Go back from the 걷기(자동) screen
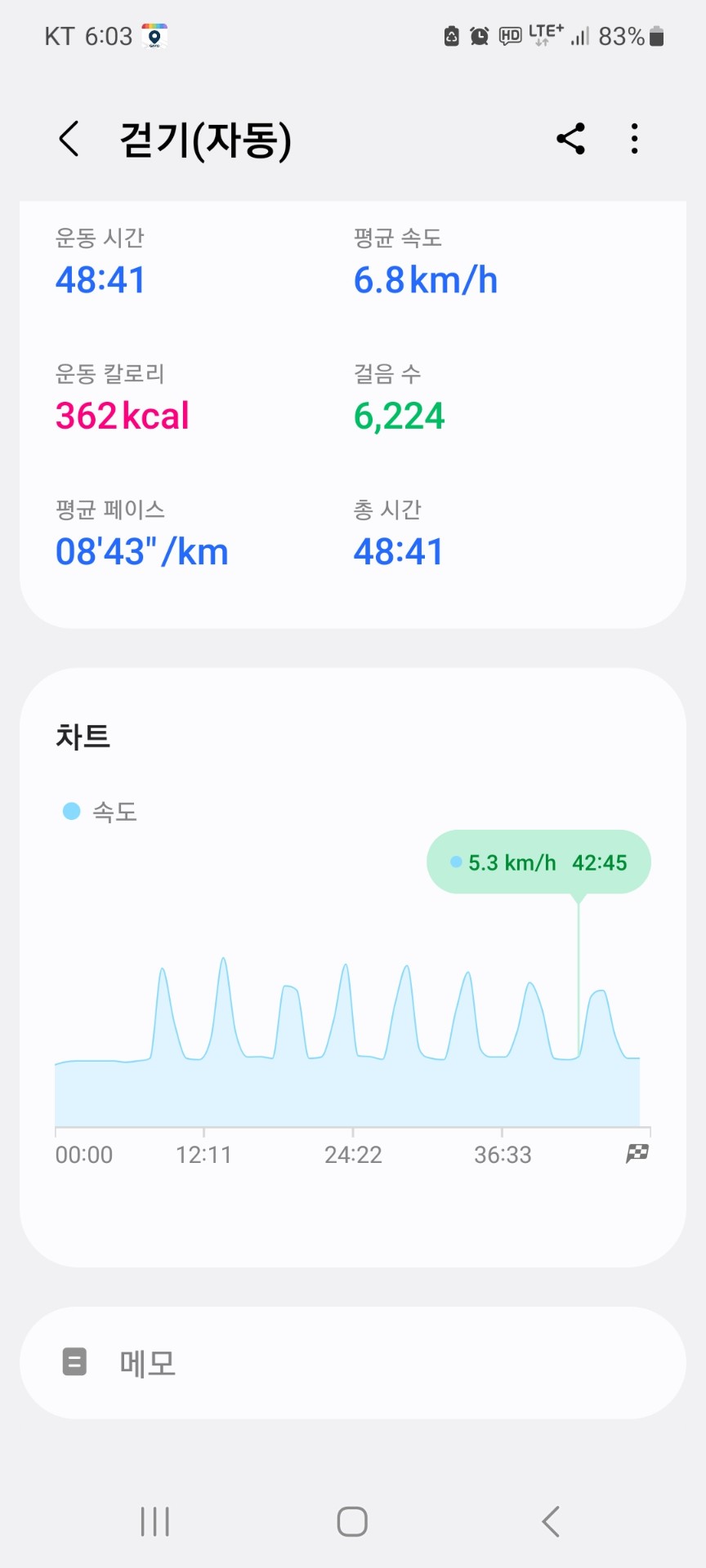The height and width of the screenshot is (1568, 706). 70,139
